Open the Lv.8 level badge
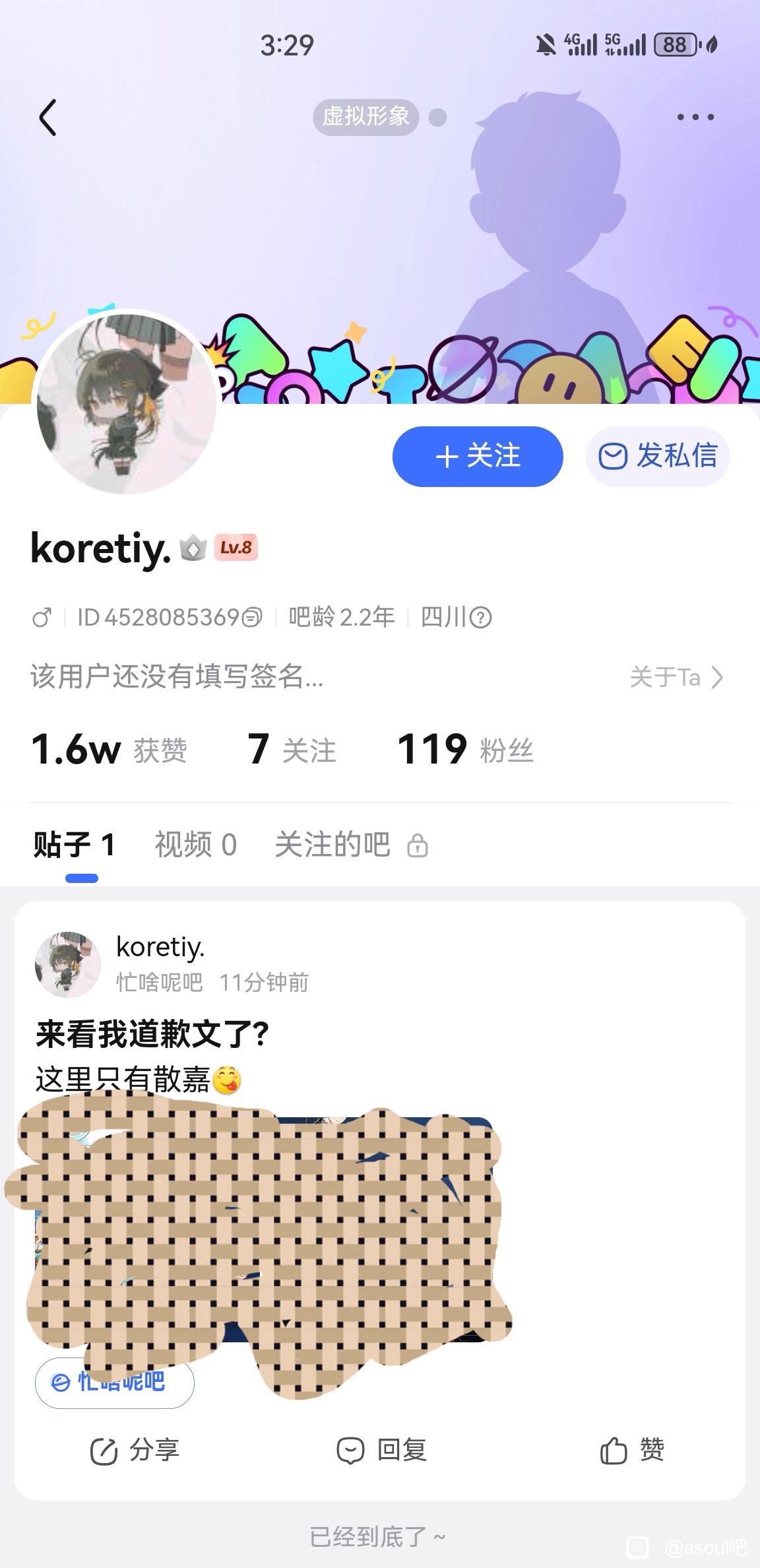 [236, 548]
